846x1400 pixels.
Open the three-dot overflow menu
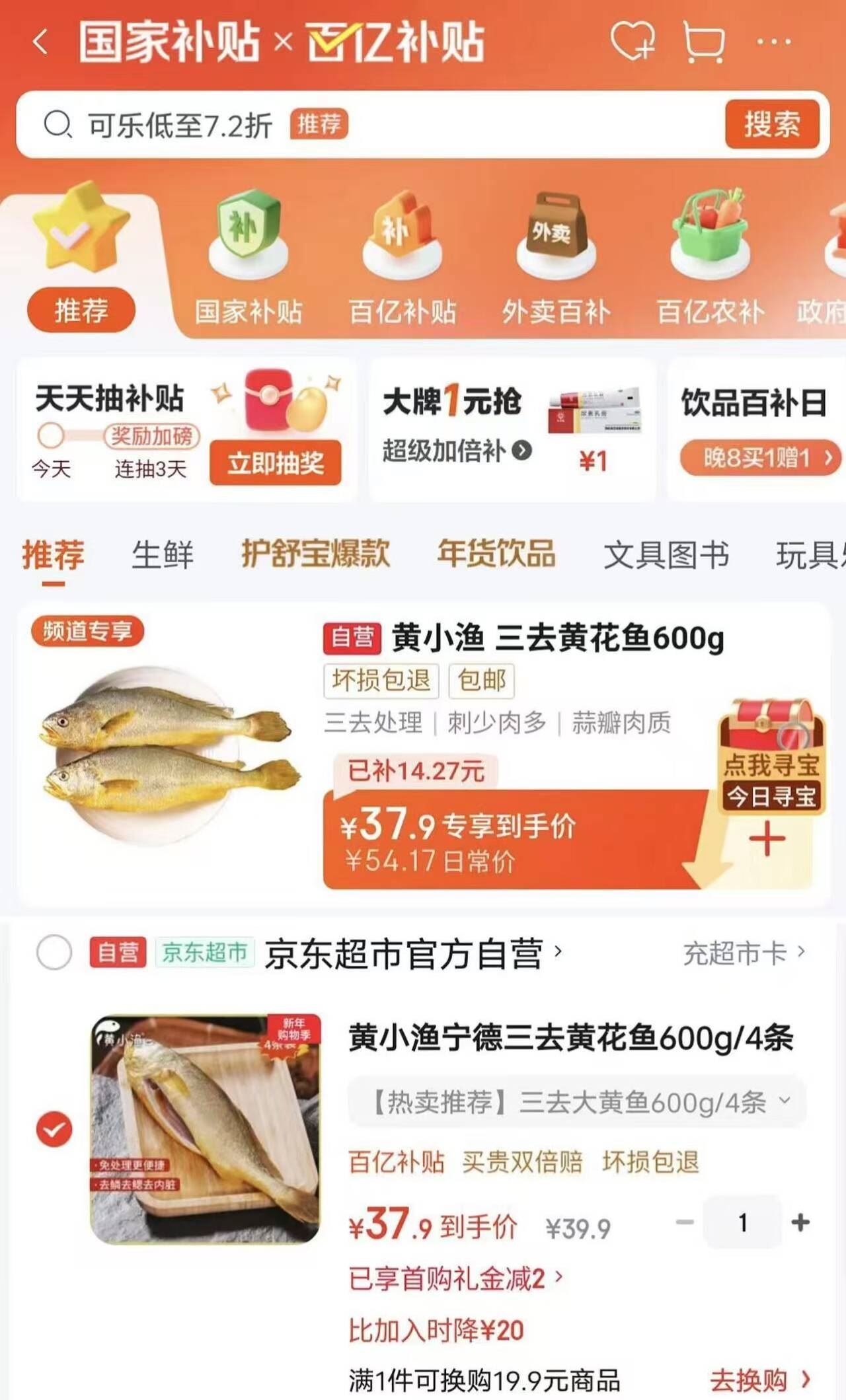click(773, 42)
